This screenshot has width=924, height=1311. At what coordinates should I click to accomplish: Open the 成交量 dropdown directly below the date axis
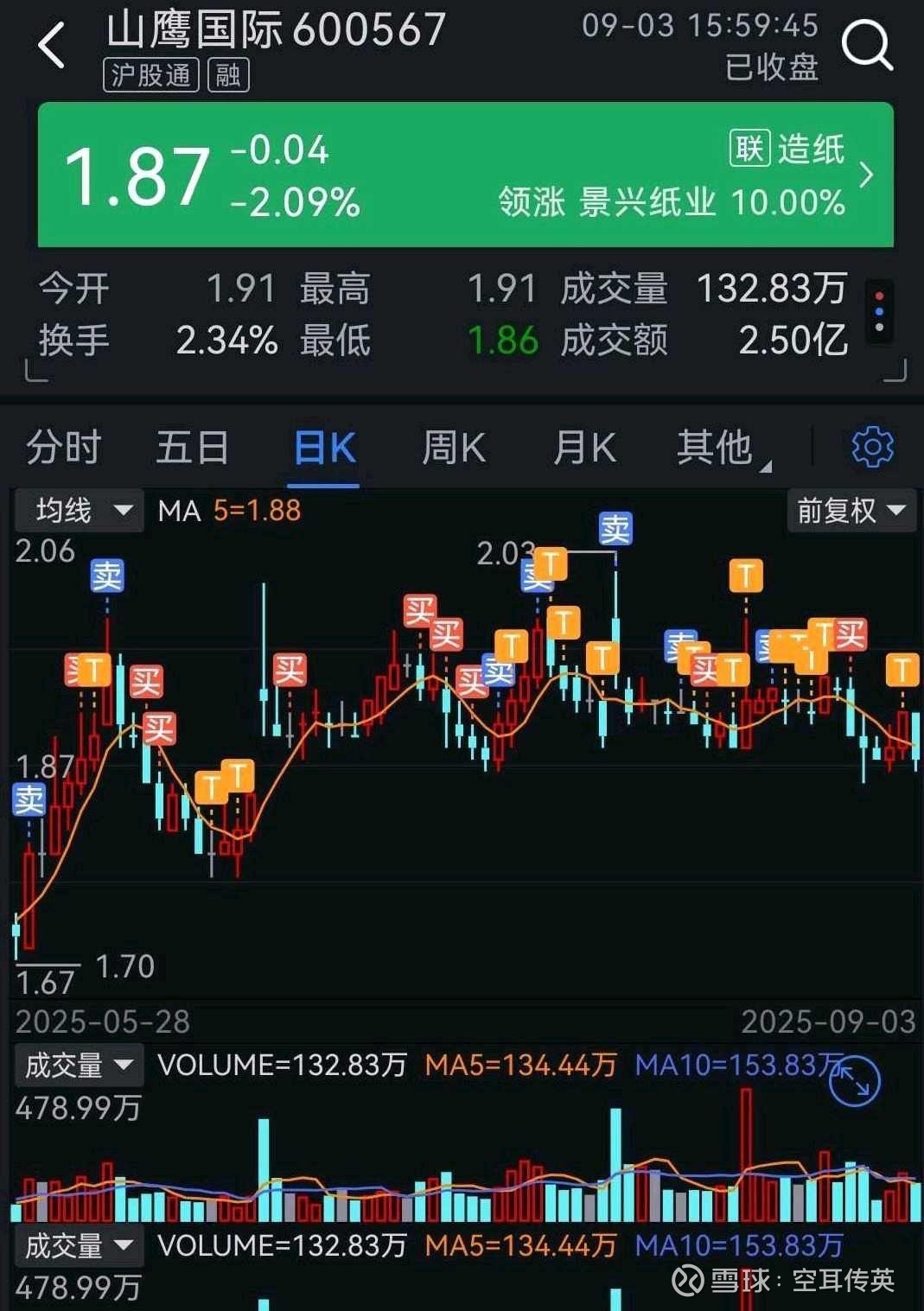point(78,1065)
